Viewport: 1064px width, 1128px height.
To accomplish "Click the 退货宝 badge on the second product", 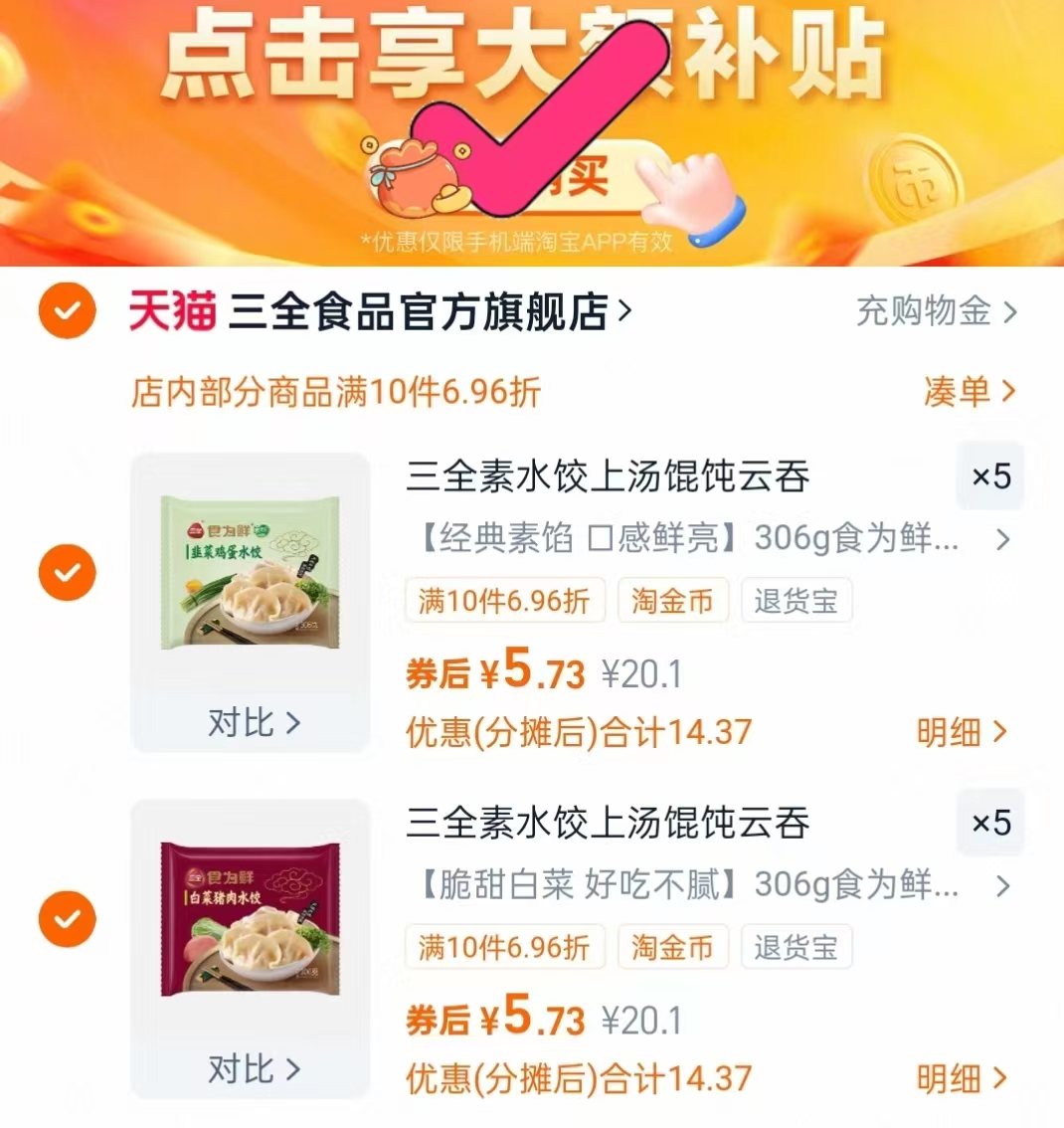I will 796,947.
